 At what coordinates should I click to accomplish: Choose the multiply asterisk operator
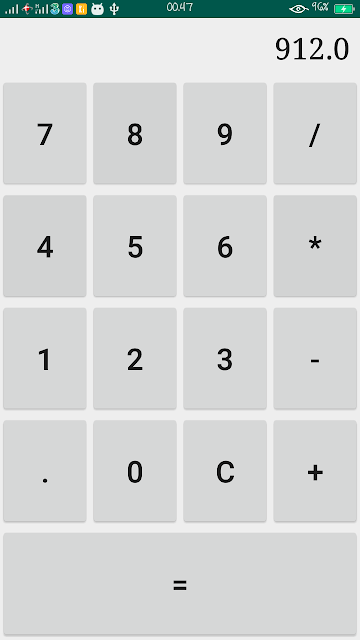tap(315, 246)
